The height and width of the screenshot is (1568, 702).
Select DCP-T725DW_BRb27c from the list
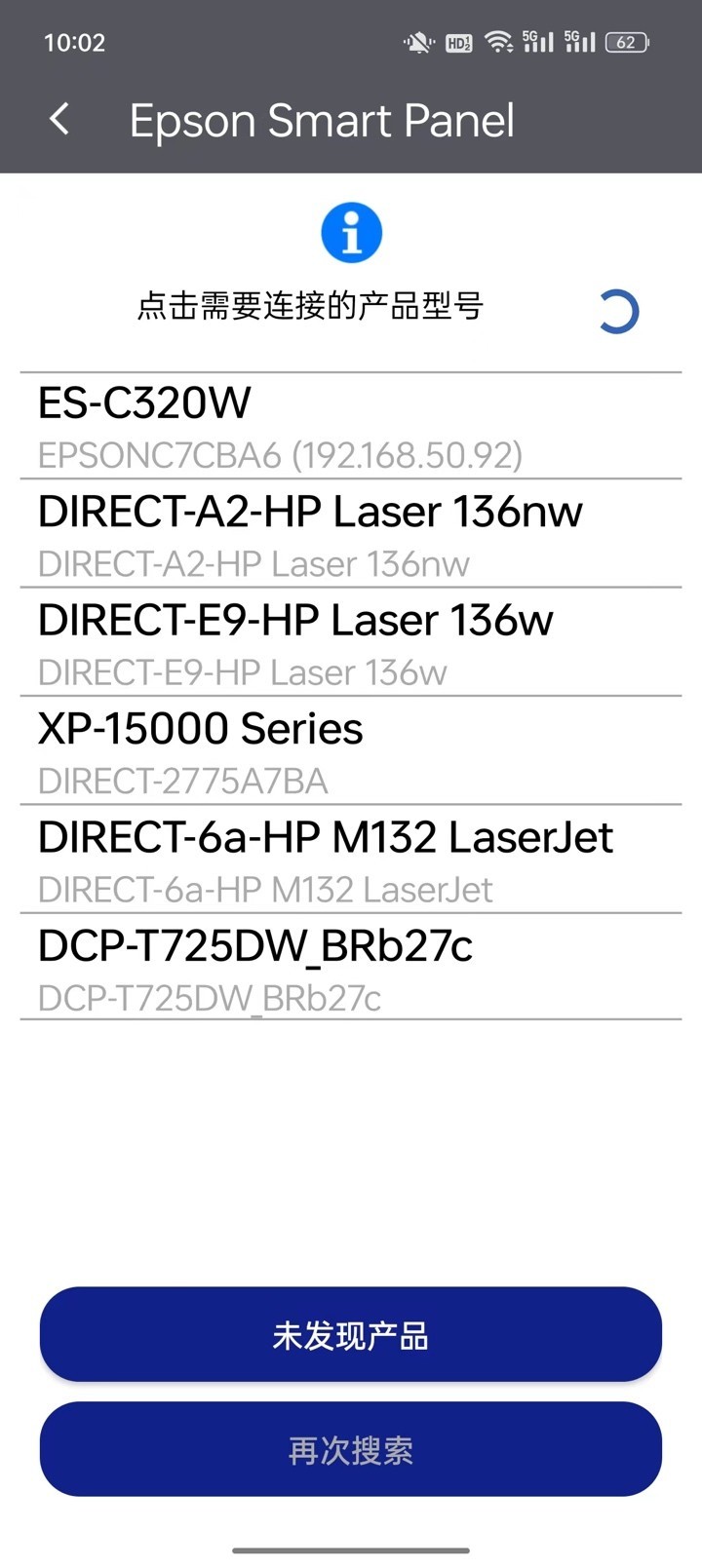coord(351,968)
